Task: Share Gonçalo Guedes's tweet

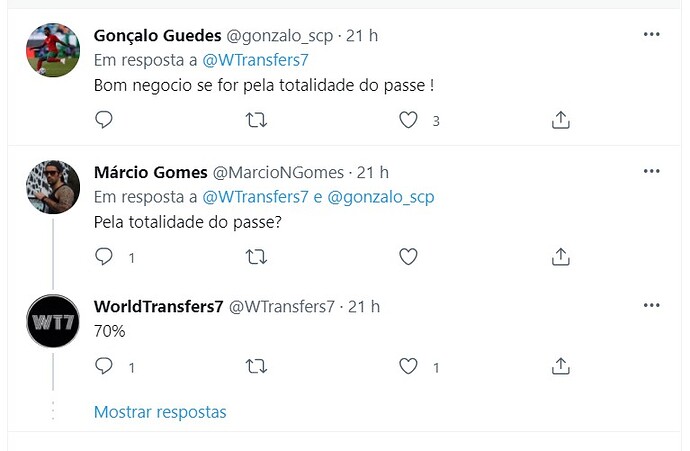Action: (x=561, y=120)
